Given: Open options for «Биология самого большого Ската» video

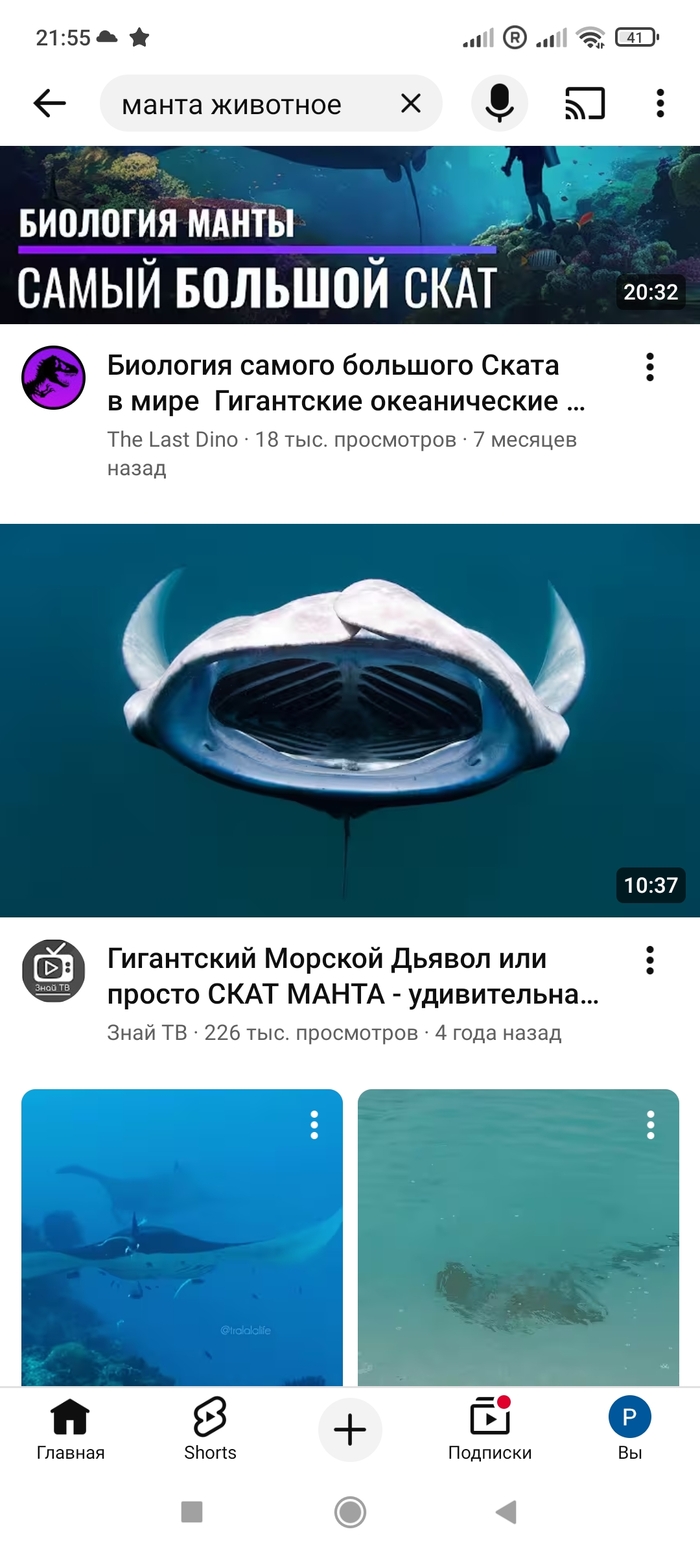Looking at the screenshot, I should pyautogui.click(x=650, y=367).
